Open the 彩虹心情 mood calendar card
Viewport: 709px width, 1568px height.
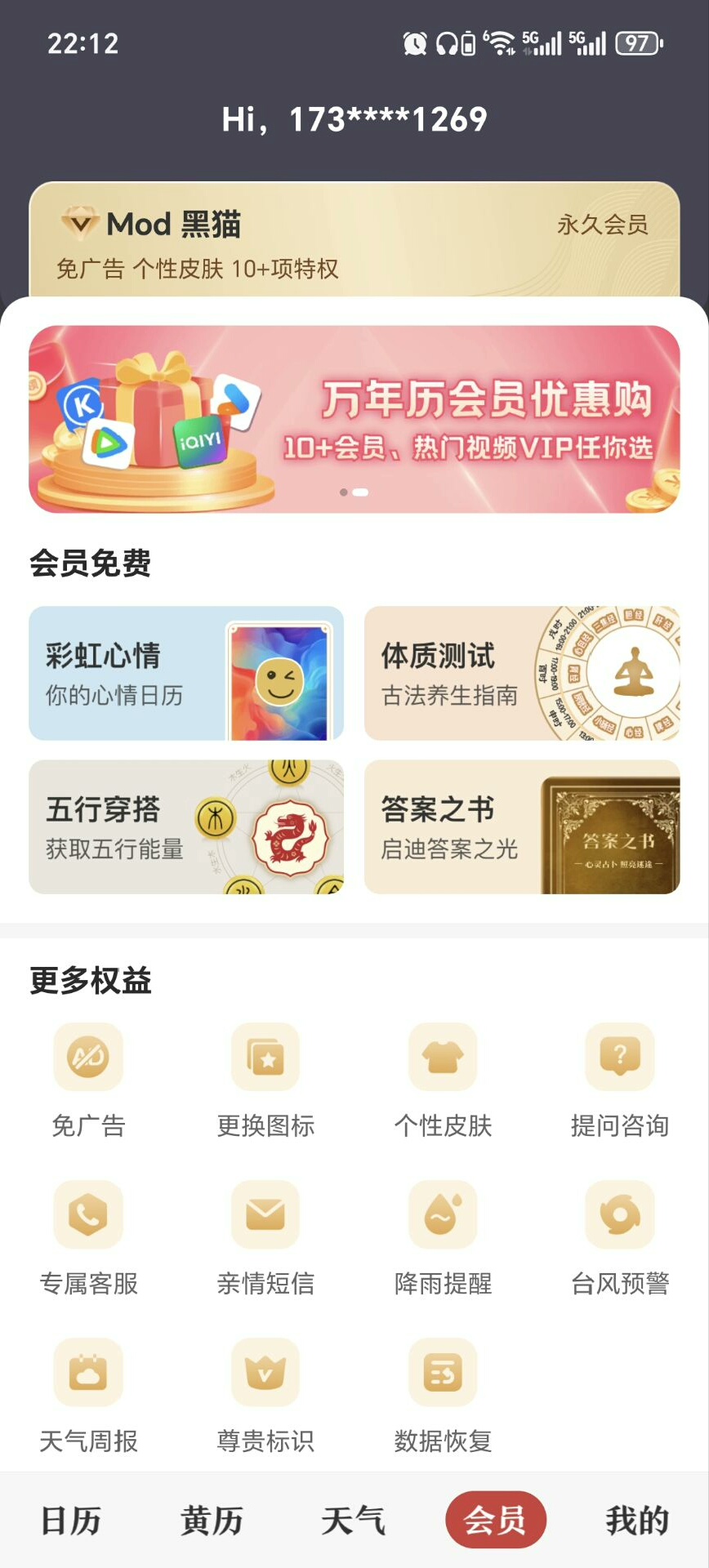[186, 674]
